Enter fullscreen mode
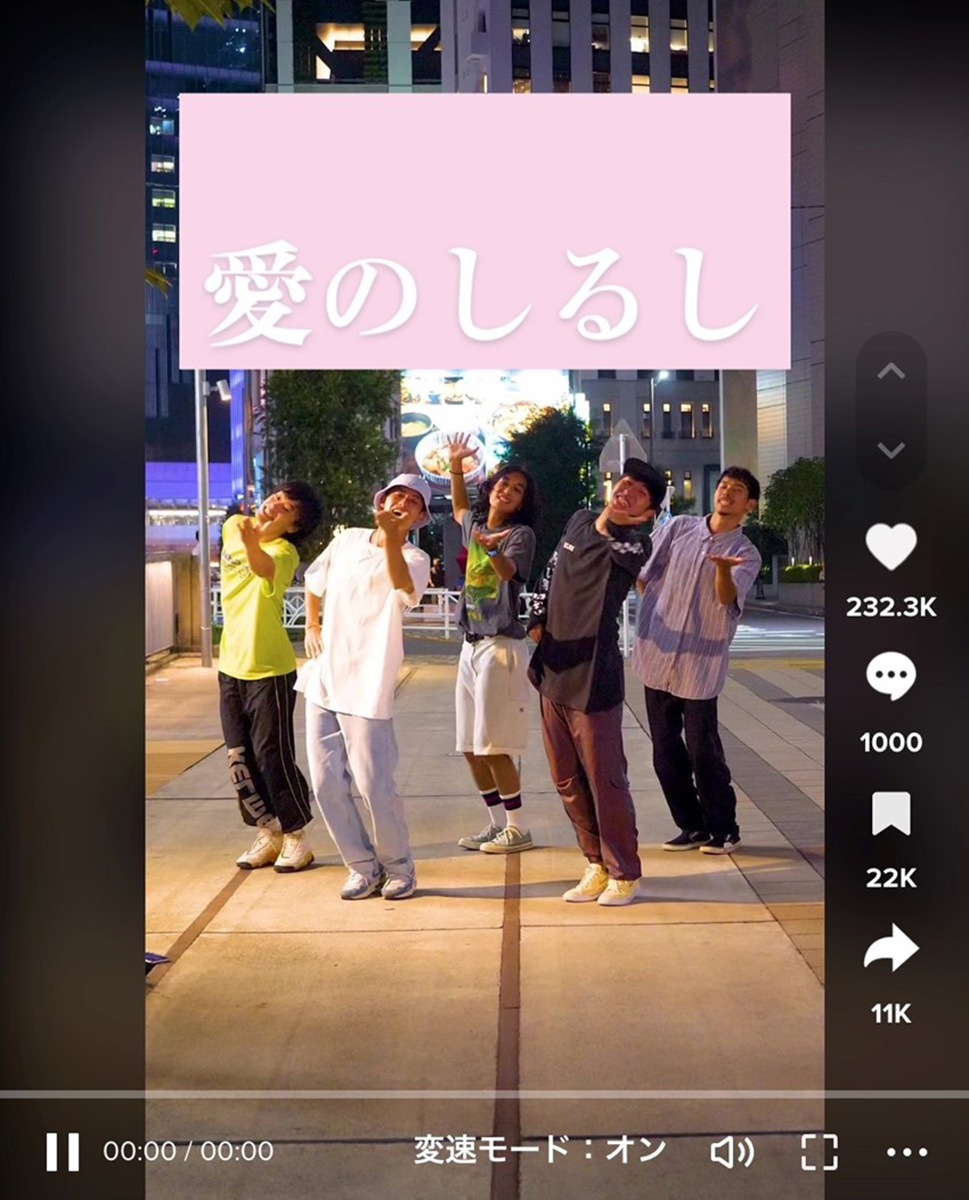This screenshot has height=1200, width=969. pos(819,1152)
